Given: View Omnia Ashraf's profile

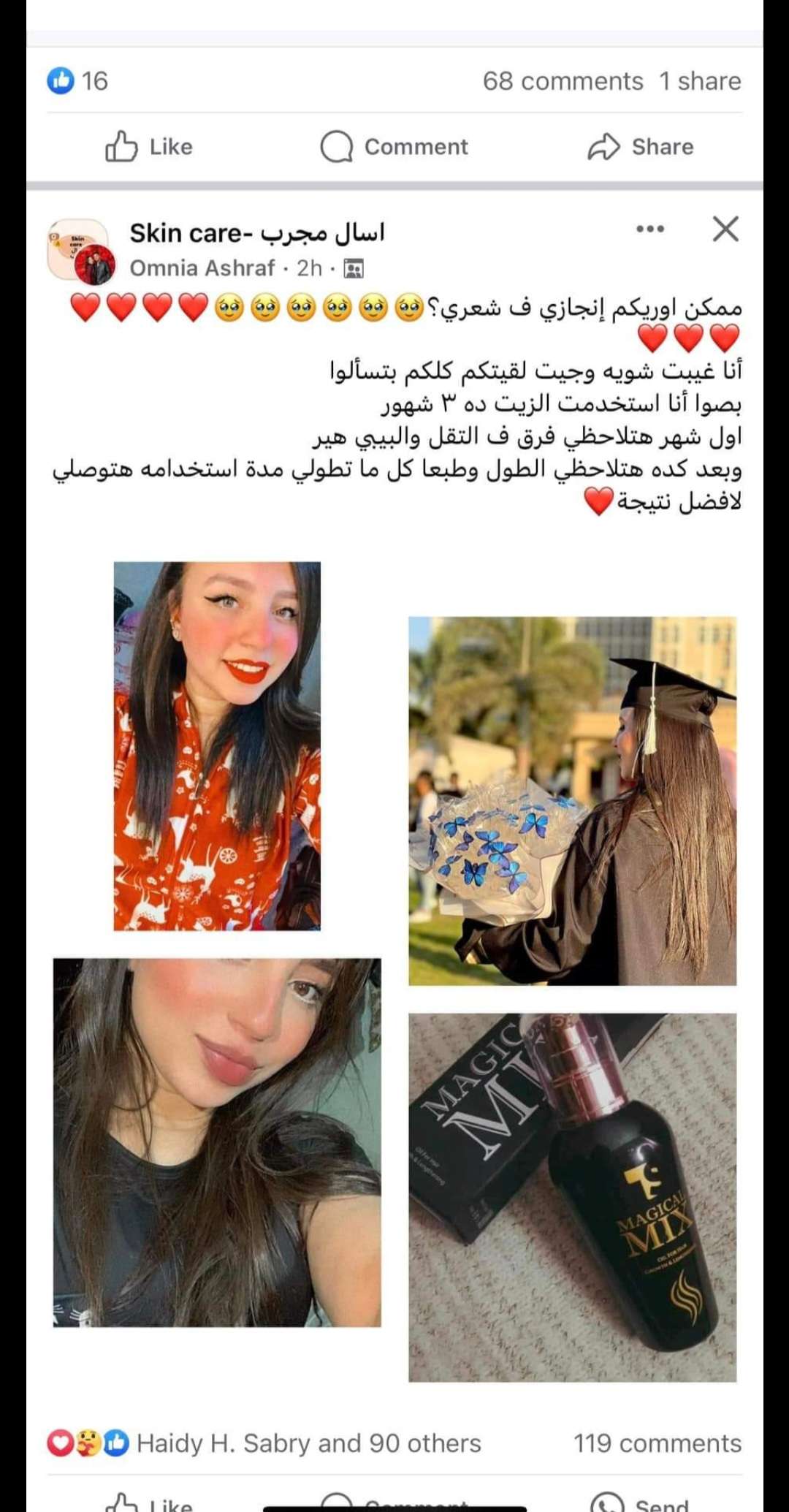Looking at the screenshot, I should [x=202, y=268].
